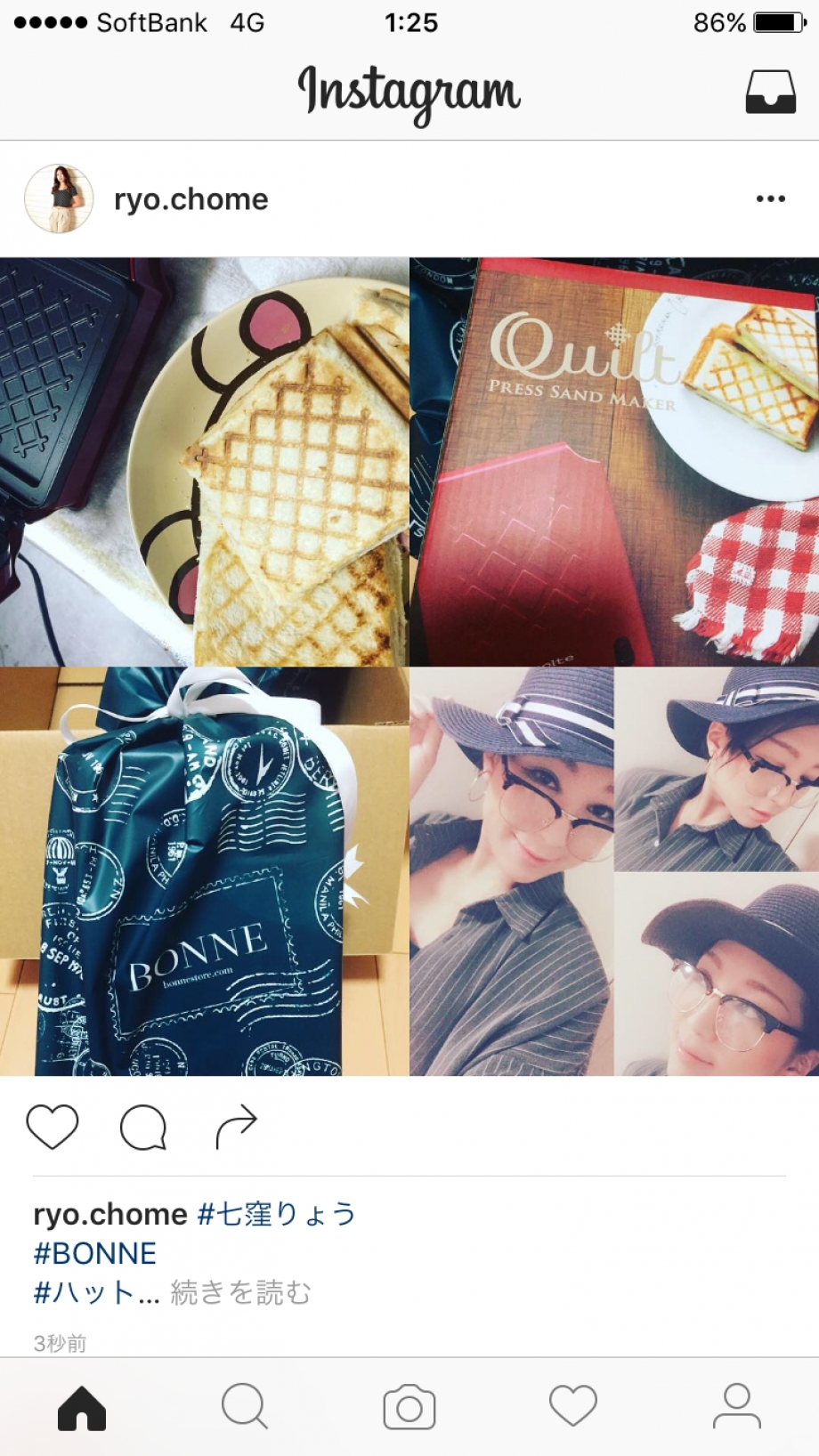
Task: Open ryo.chome's profile picture
Action: (x=59, y=199)
